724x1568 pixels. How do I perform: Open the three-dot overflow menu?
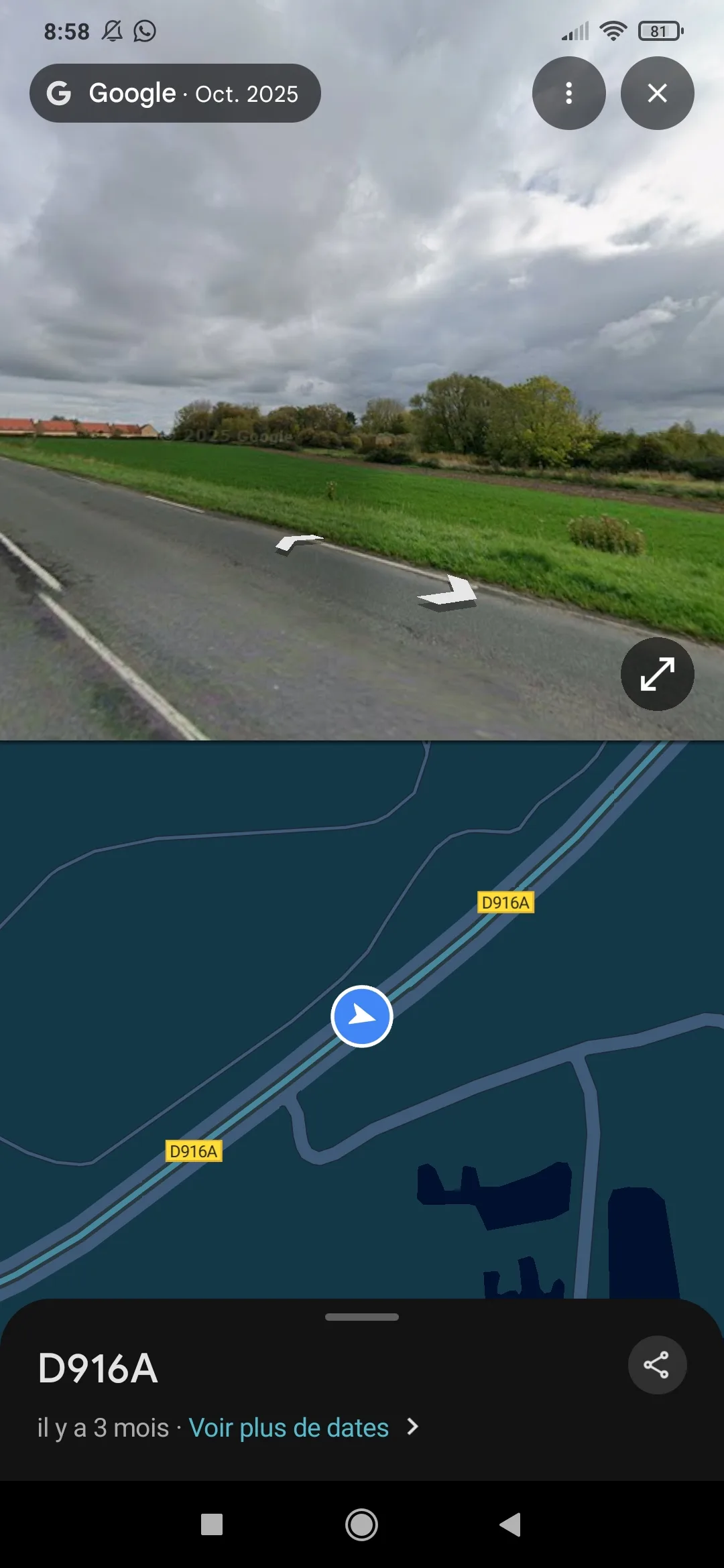point(568,93)
